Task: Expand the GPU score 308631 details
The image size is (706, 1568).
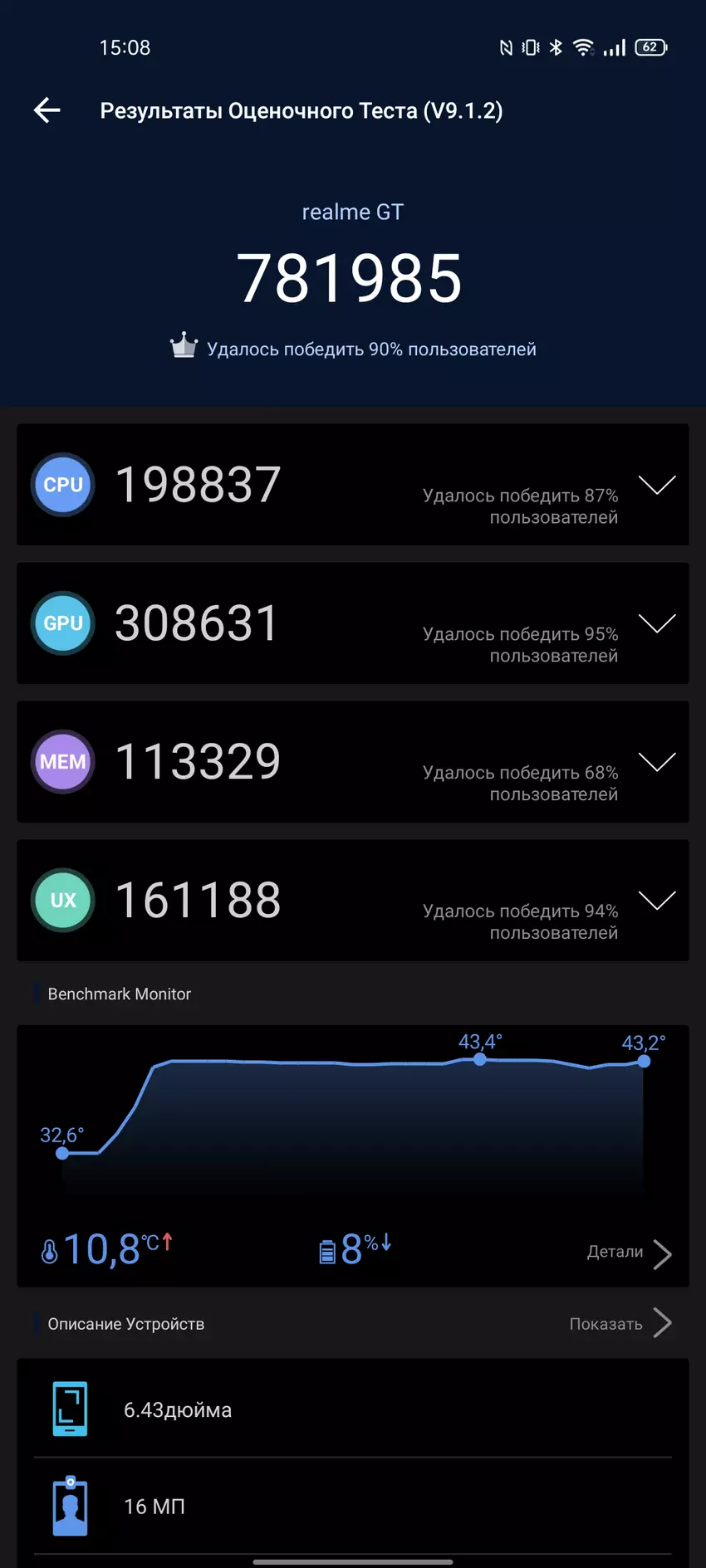Action: [x=656, y=623]
